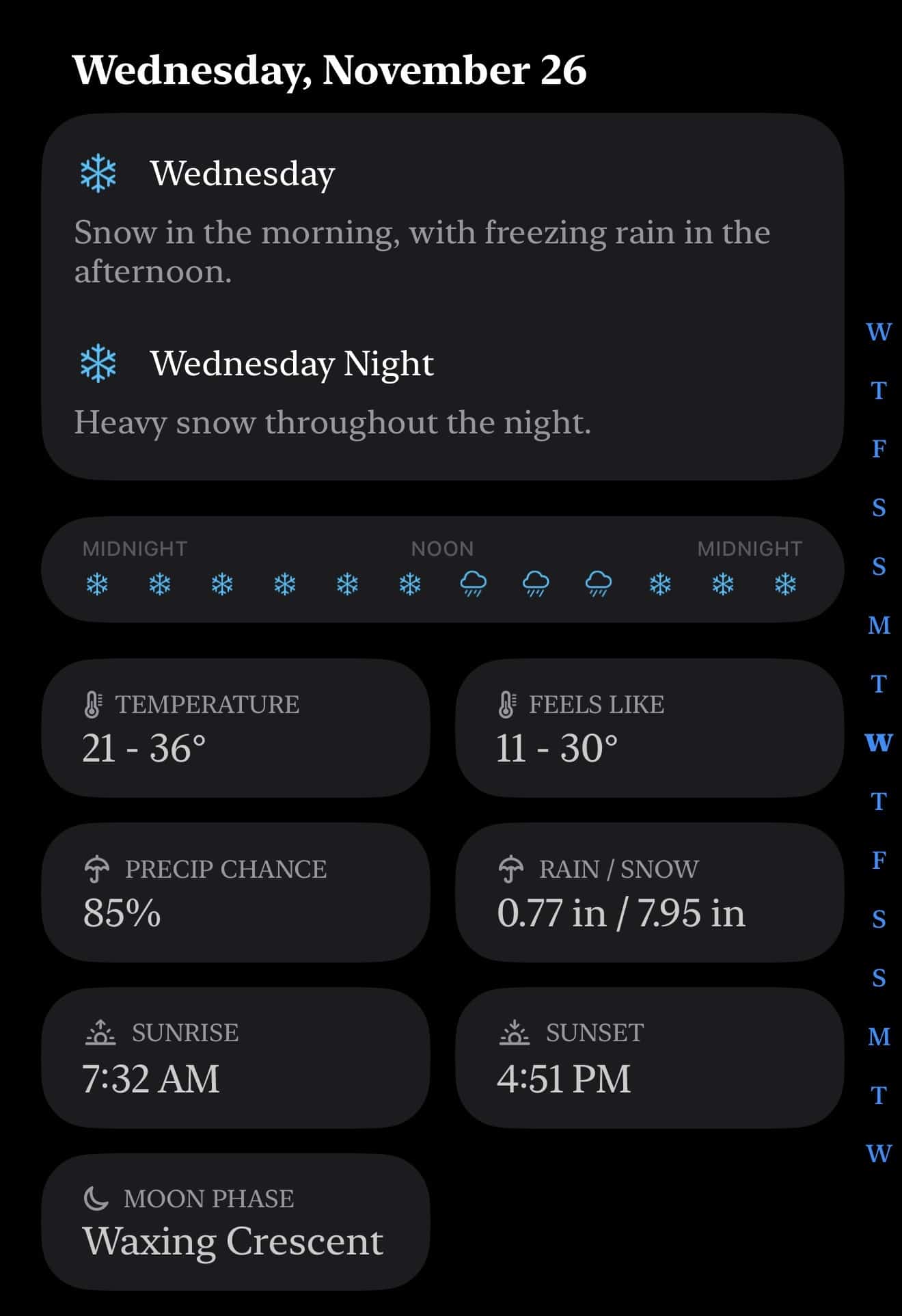The height and width of the screenshot is (1316, 902).
Task: Select the bold highlighted W in the day index
Action: tap(879, 742)
